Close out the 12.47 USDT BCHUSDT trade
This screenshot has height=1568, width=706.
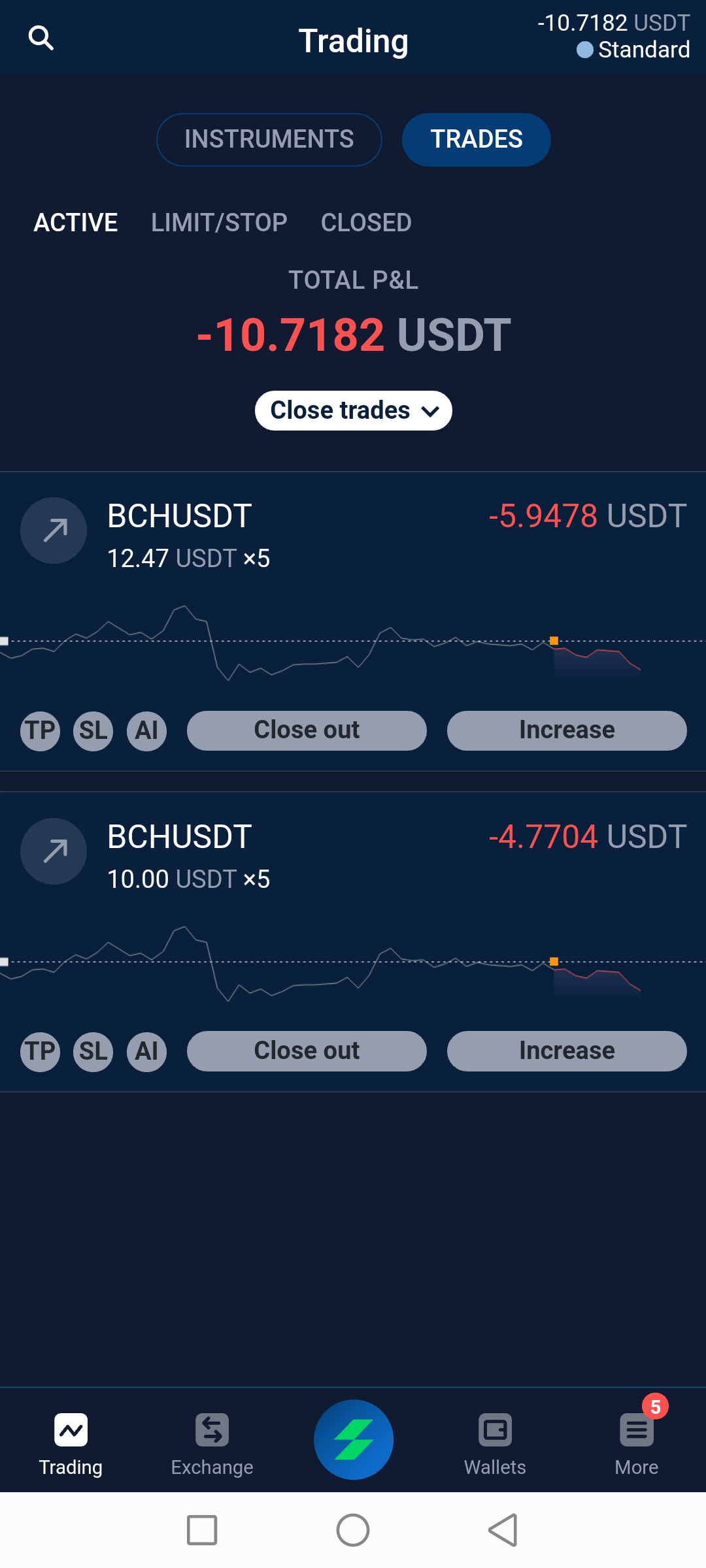click(307, 730)
